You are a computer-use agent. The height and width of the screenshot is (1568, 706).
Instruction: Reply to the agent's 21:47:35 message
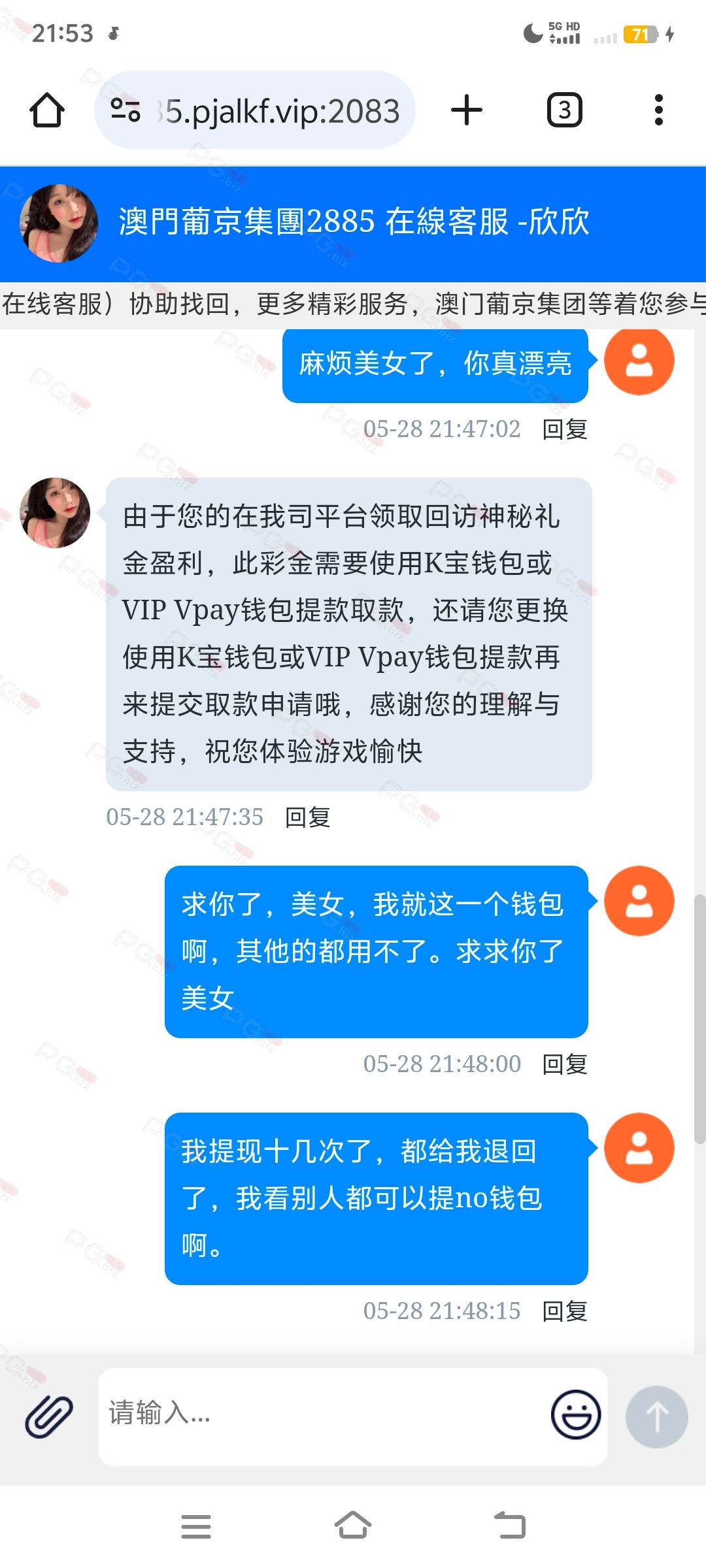pyautogui.click(x=307, y=817)
